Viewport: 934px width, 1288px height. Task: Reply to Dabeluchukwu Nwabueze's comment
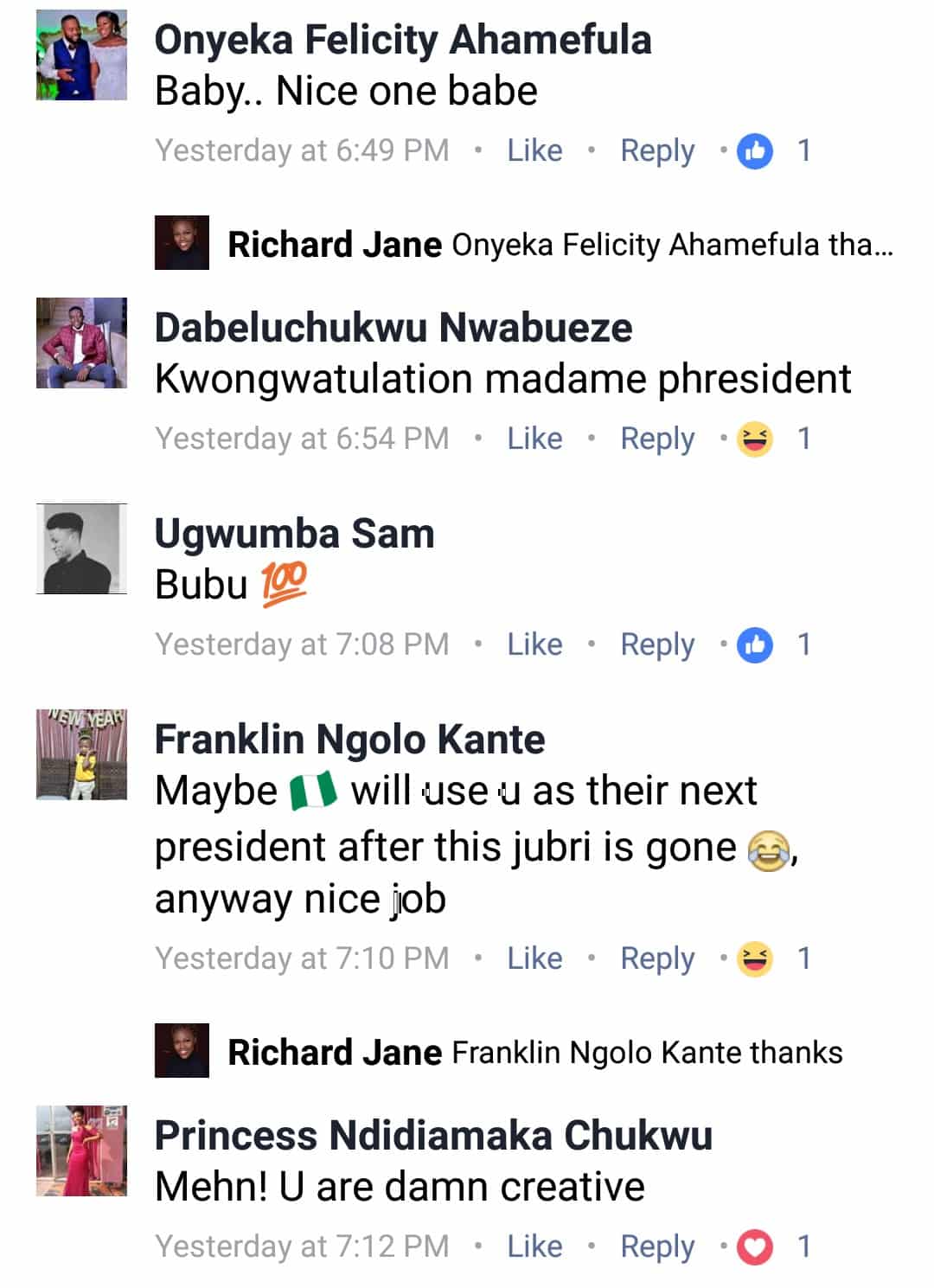click(x=657, y=439)
